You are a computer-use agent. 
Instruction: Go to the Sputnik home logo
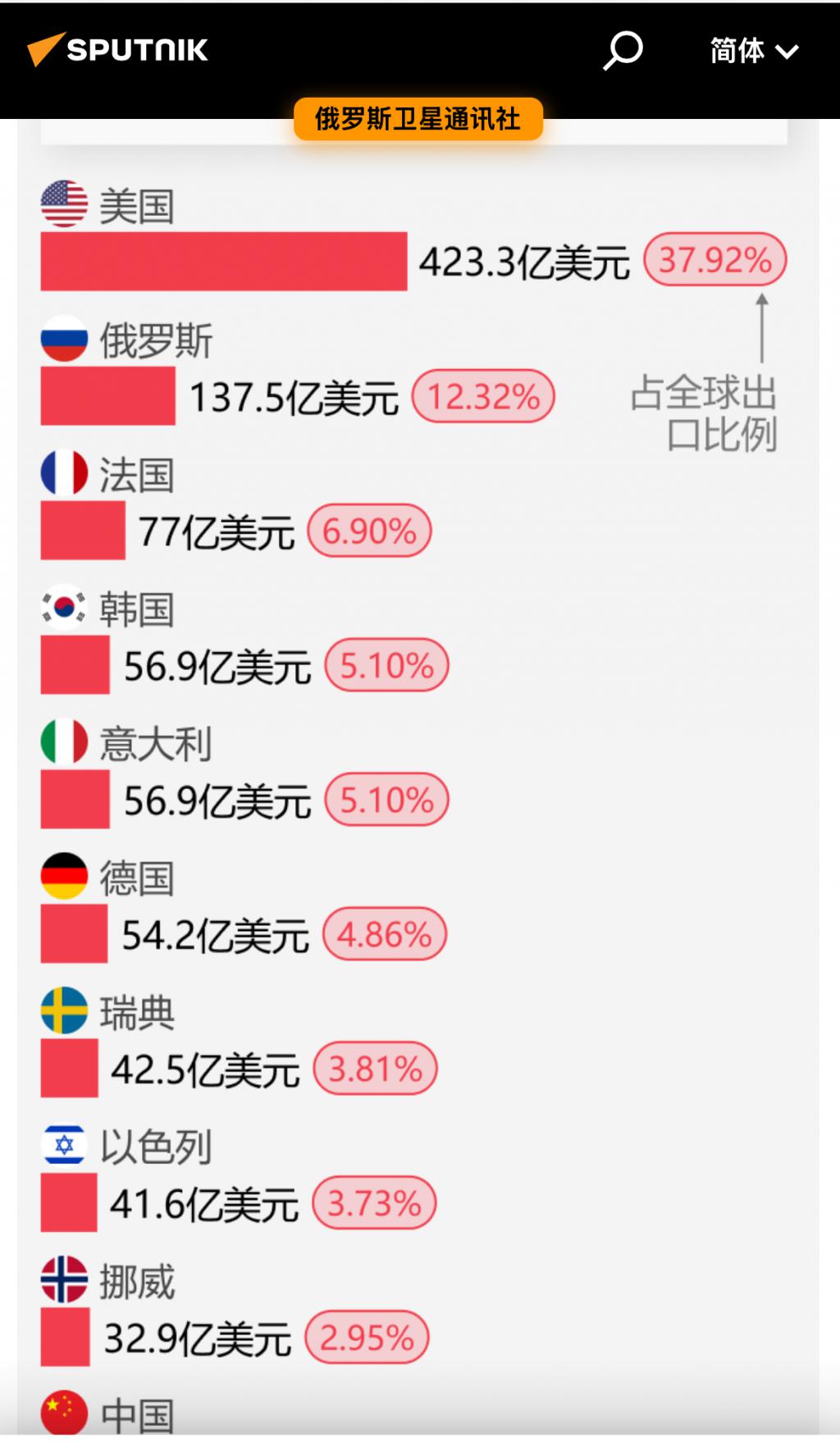coord(117,49)
